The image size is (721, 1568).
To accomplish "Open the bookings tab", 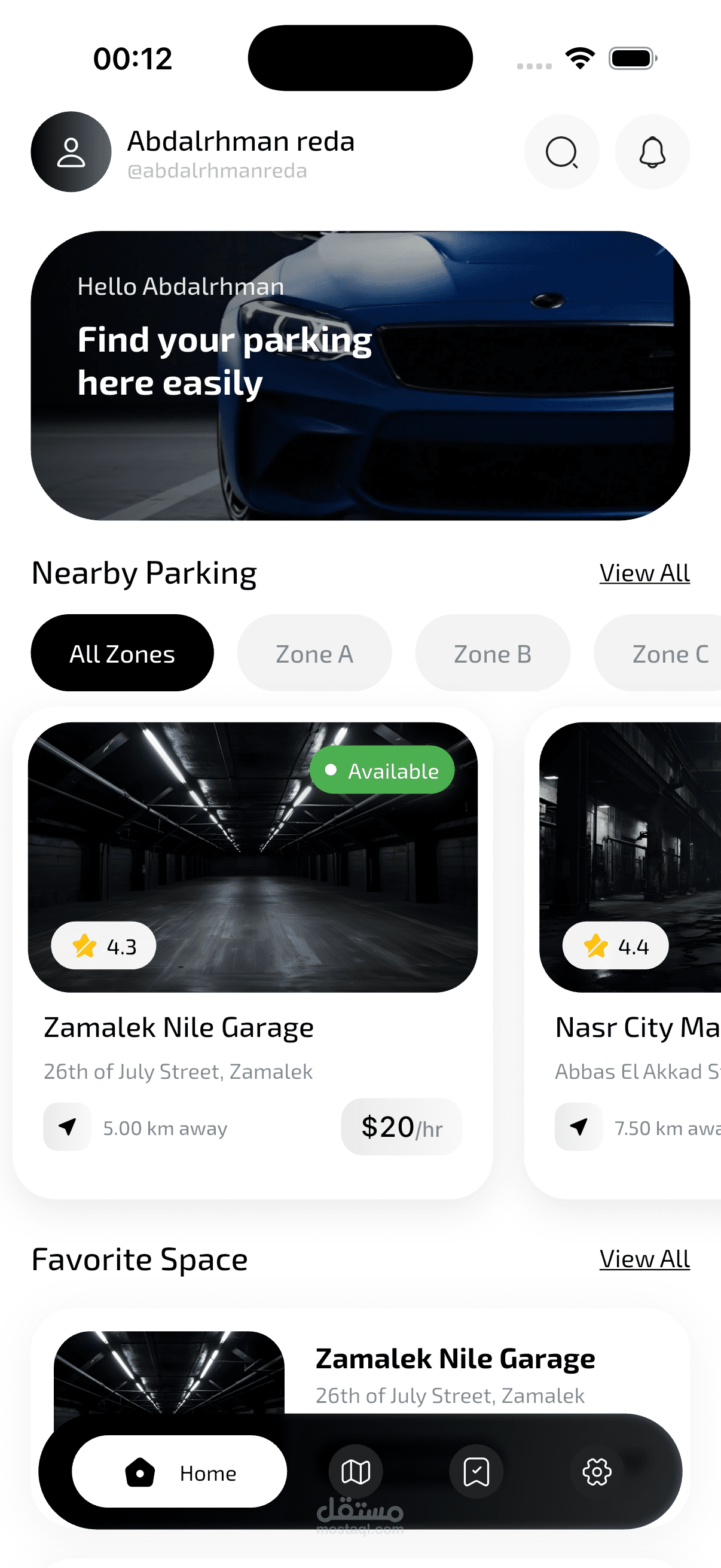I will click(x=476, y=1472).
